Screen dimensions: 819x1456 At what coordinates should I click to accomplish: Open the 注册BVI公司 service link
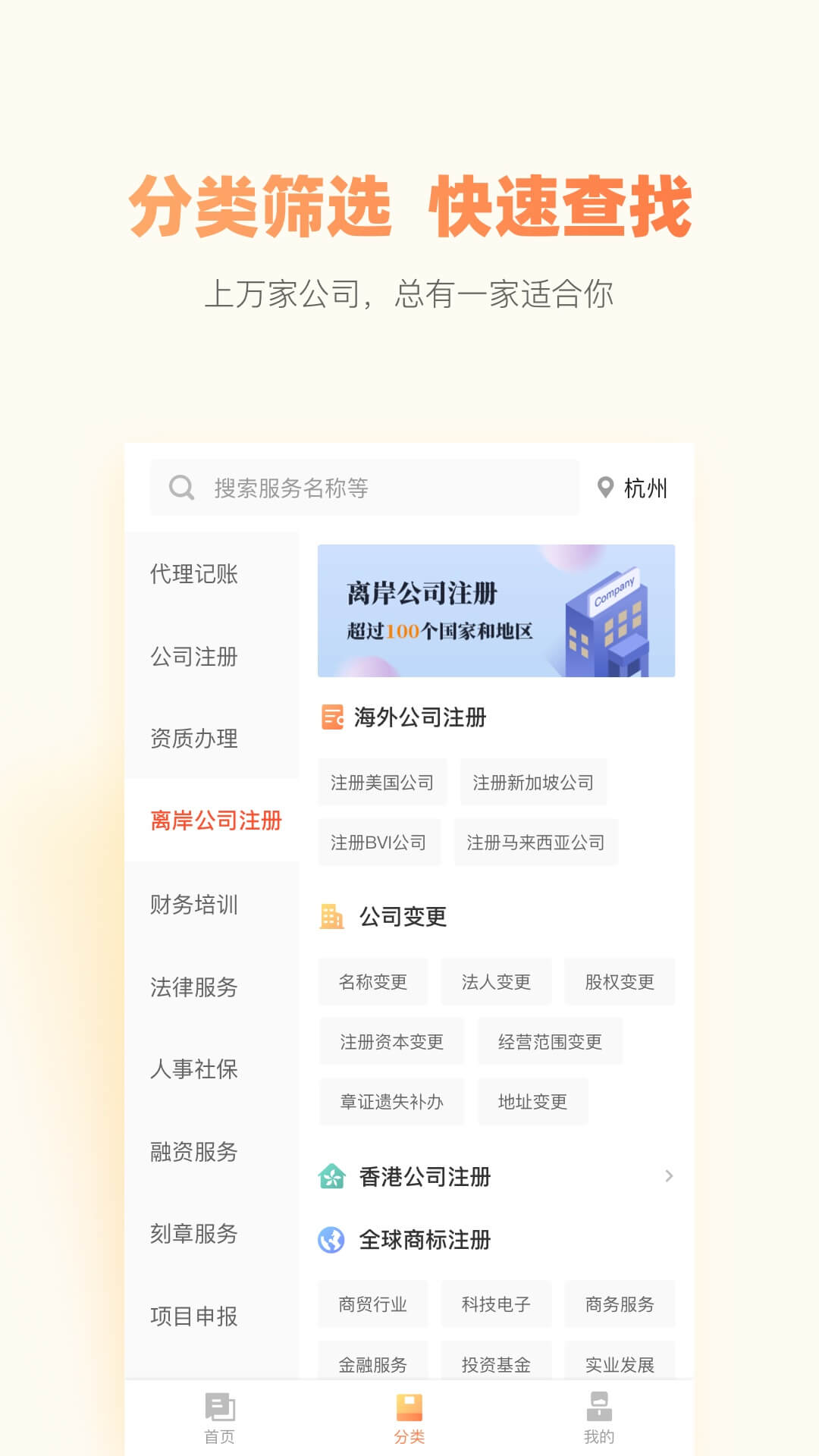379,842
